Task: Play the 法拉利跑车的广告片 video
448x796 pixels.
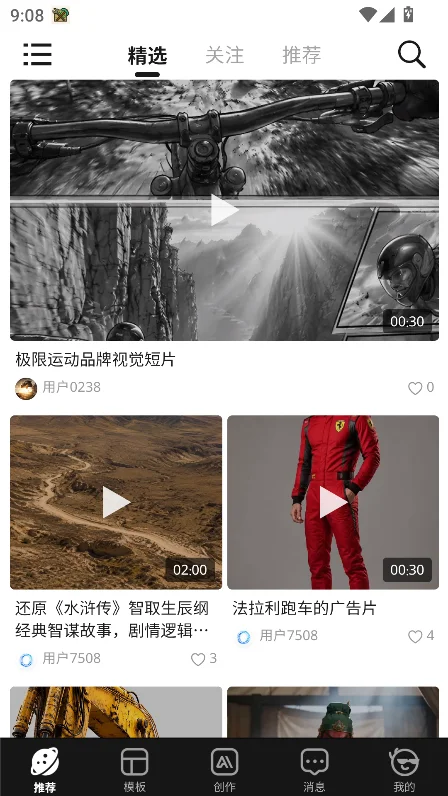Action: (333, 502)
